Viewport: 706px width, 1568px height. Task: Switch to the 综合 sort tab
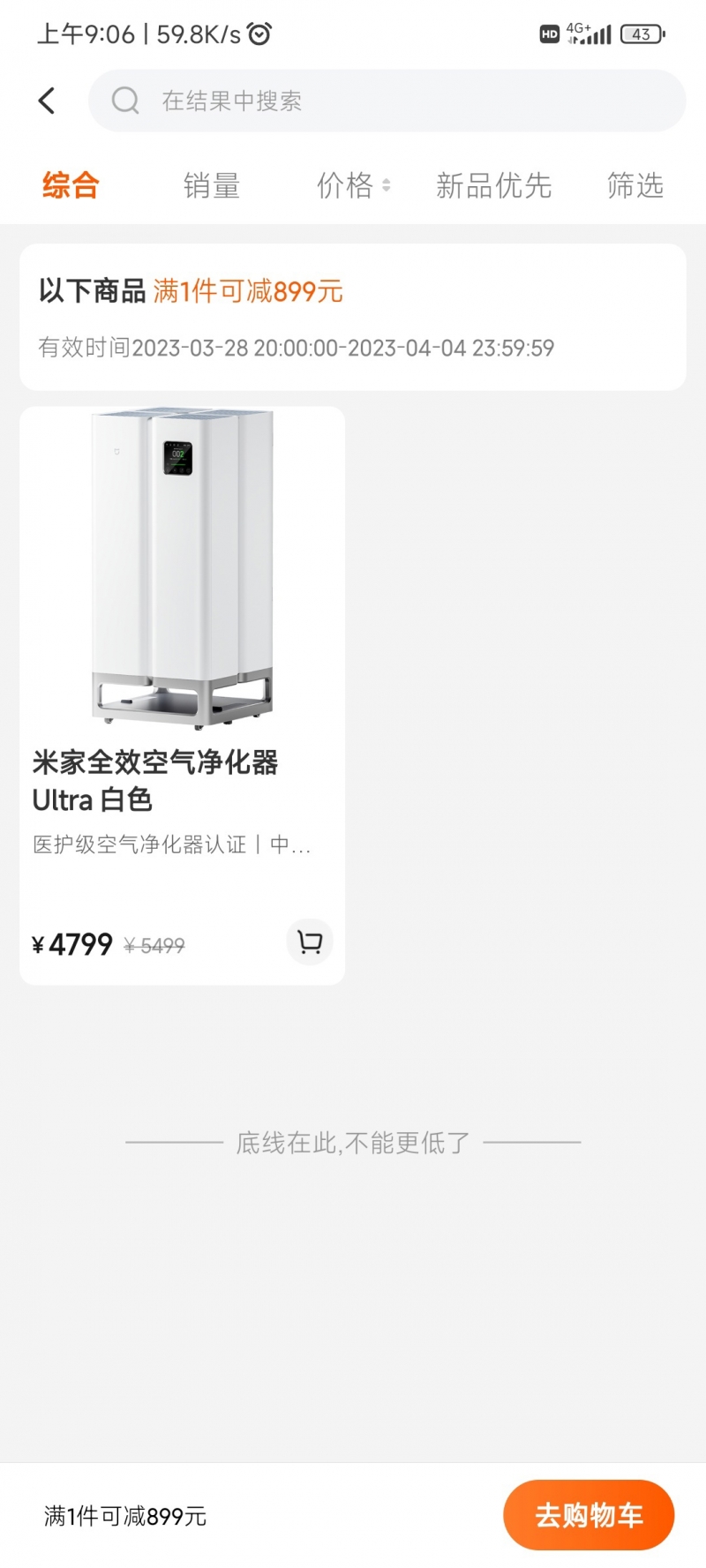(x=71, y=185)
